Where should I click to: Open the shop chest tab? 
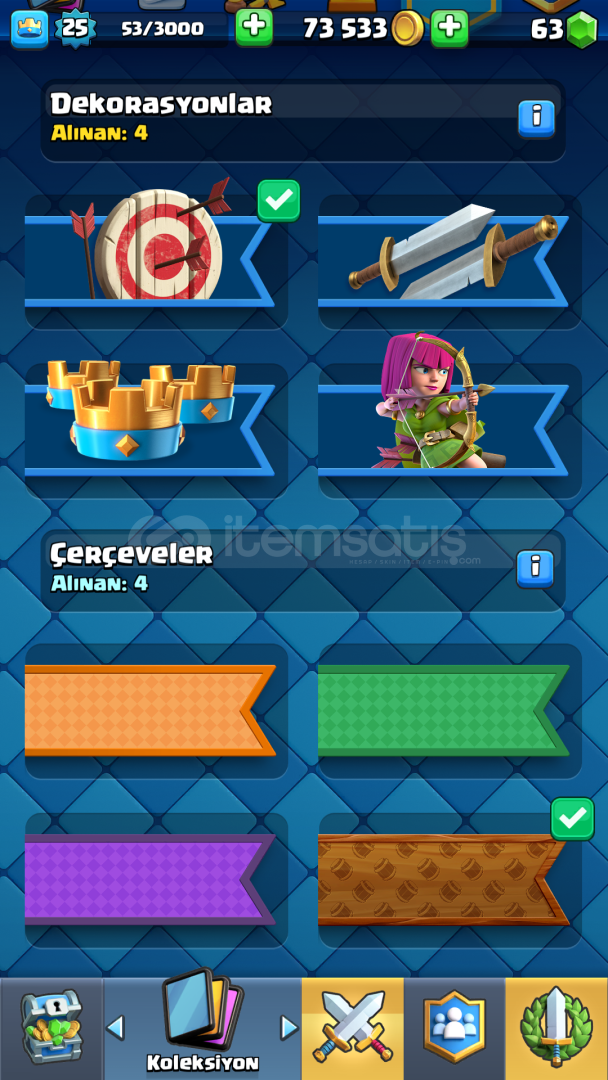point(52,1028)
